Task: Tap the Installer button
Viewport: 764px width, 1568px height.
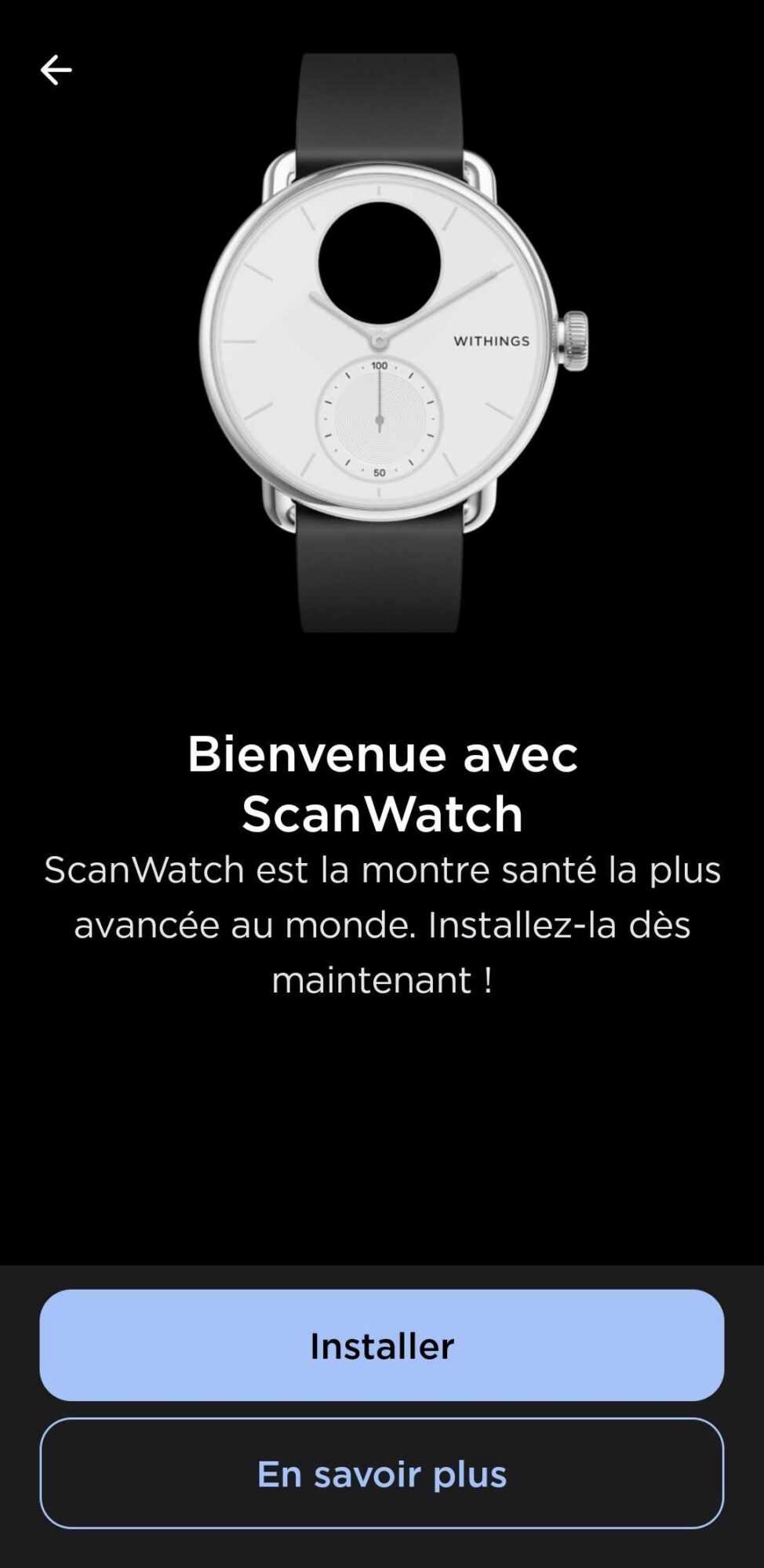Action: (381, 1345)
